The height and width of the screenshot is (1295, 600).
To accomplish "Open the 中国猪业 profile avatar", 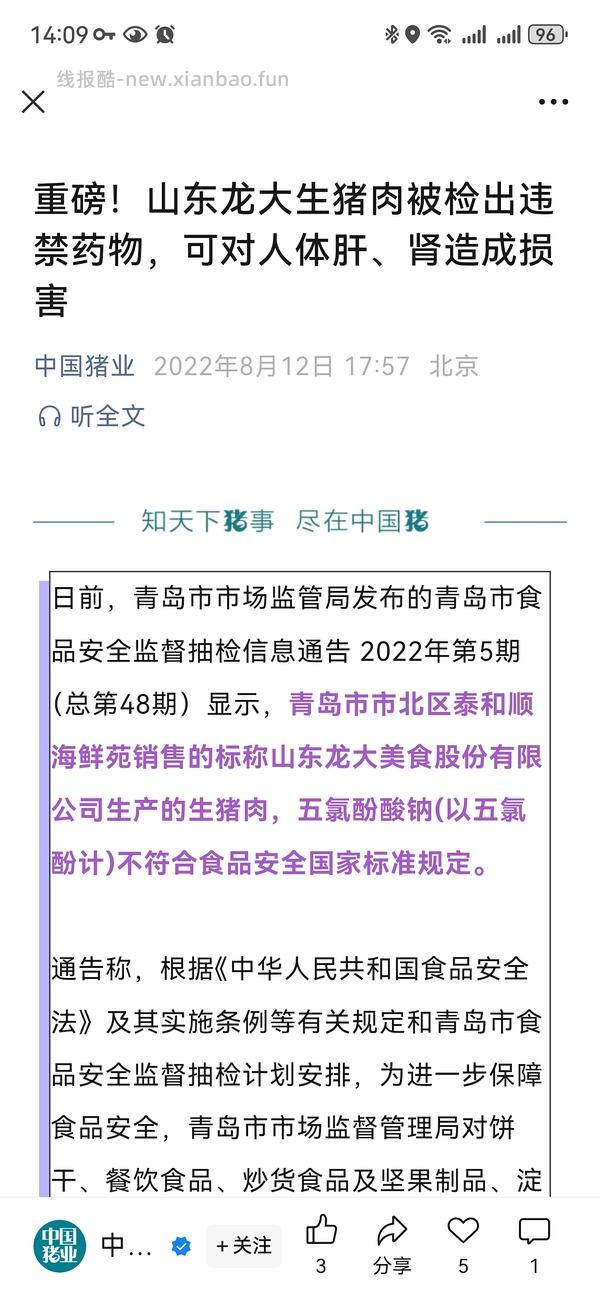I will point(60,1245).
